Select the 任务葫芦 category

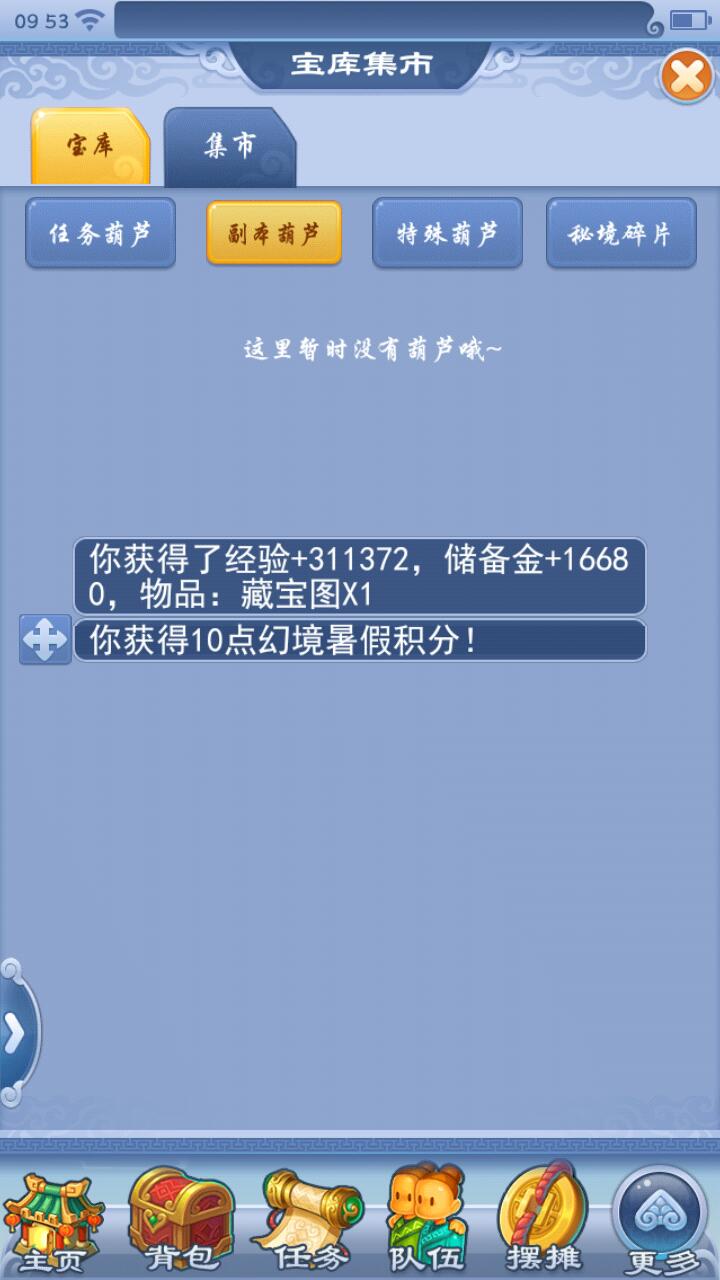pyautogui.click(x=100, y=233)
